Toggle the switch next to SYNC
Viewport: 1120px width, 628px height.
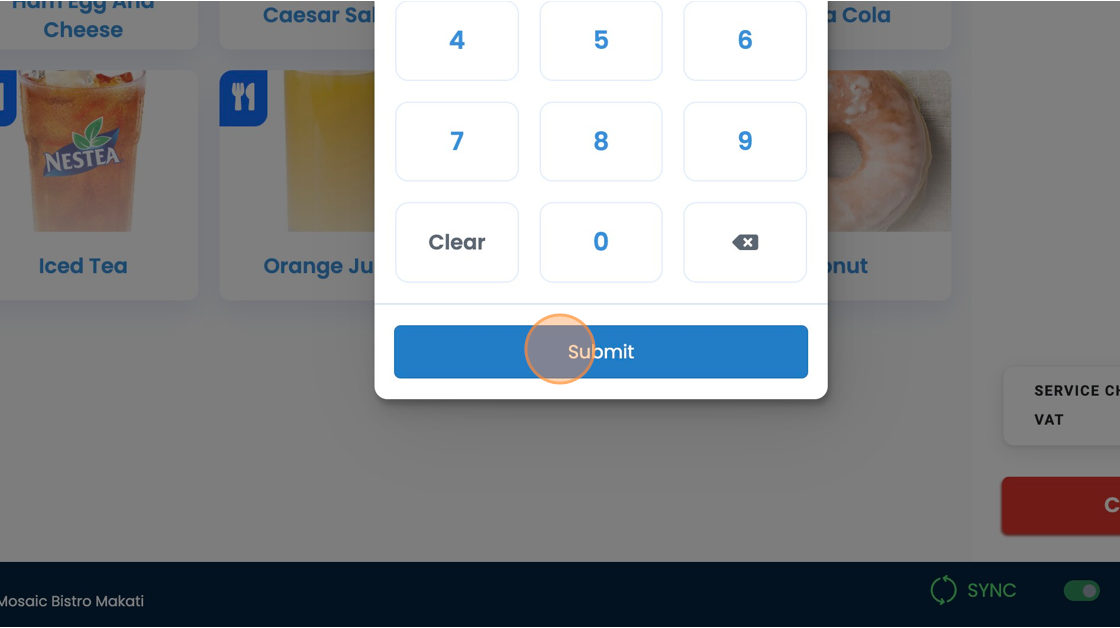(x=1081, y=591)
